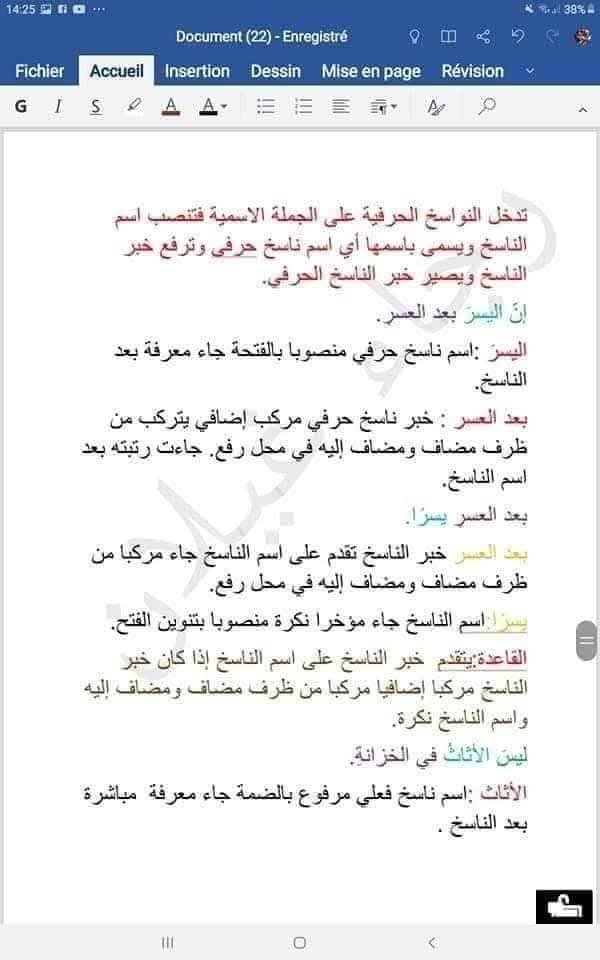Apply italic formatting
600x960 pixels.
coord(58,106)
